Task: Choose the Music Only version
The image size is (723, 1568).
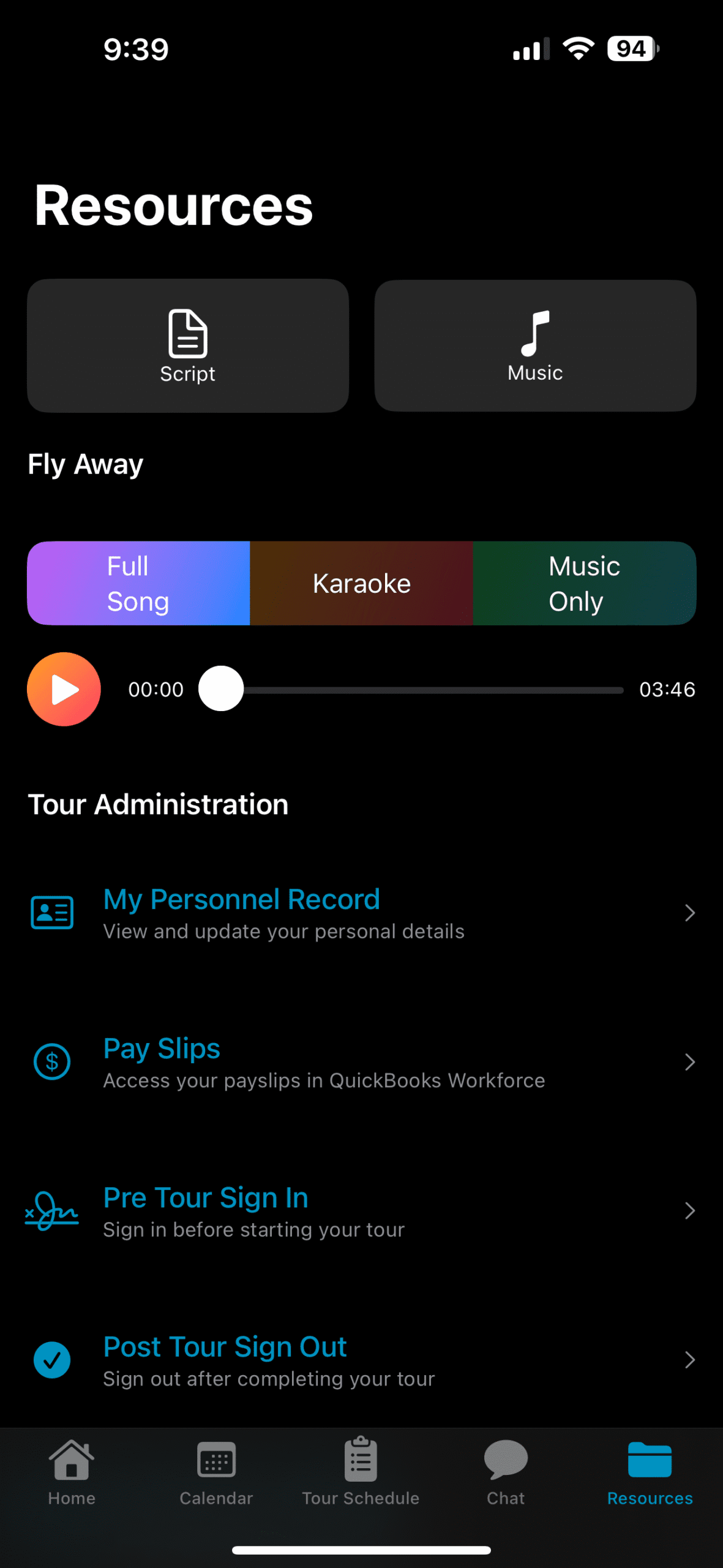Action: click(x=584, y=583)
